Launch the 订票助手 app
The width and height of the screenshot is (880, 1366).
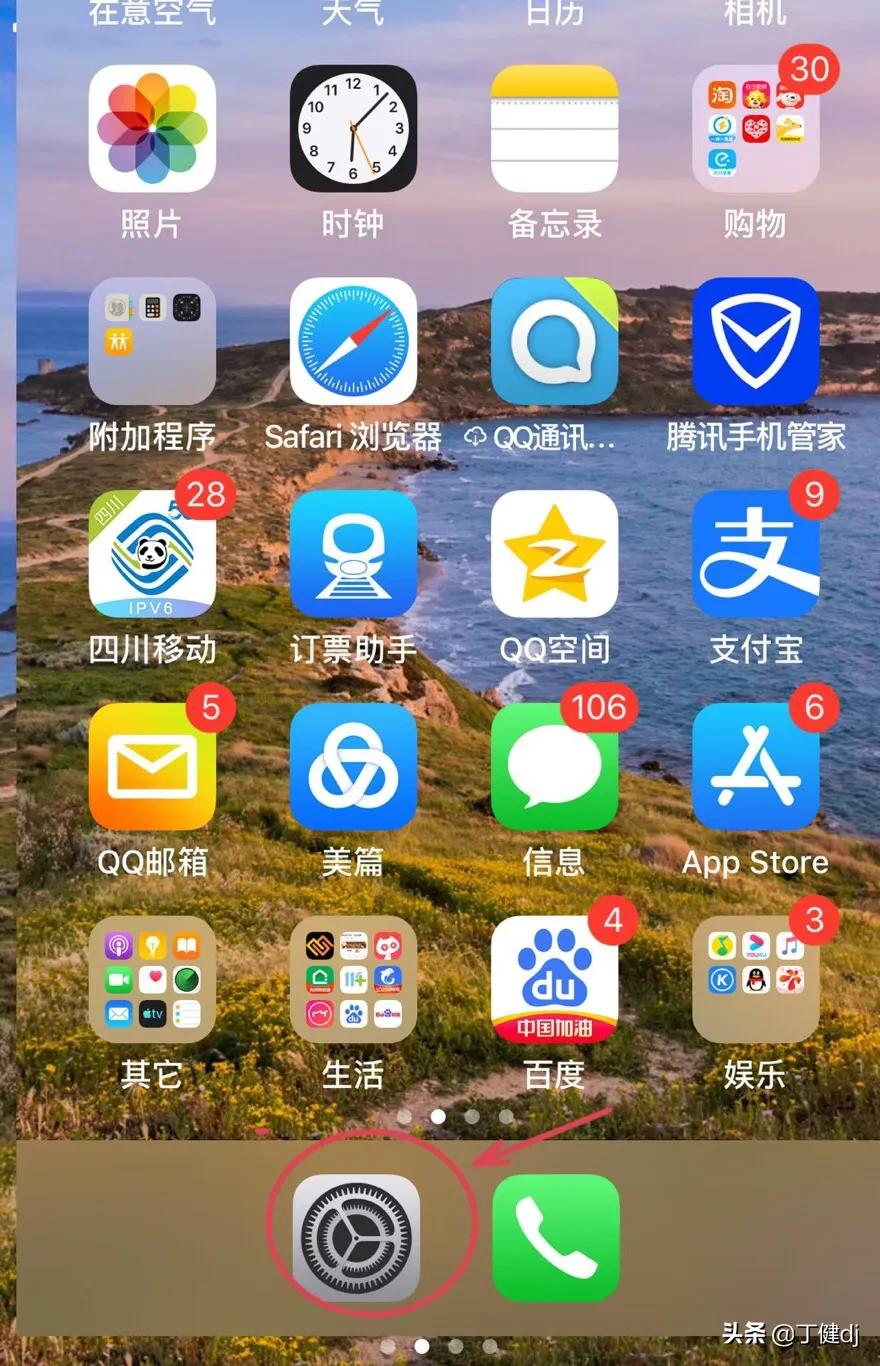(353, 553)
